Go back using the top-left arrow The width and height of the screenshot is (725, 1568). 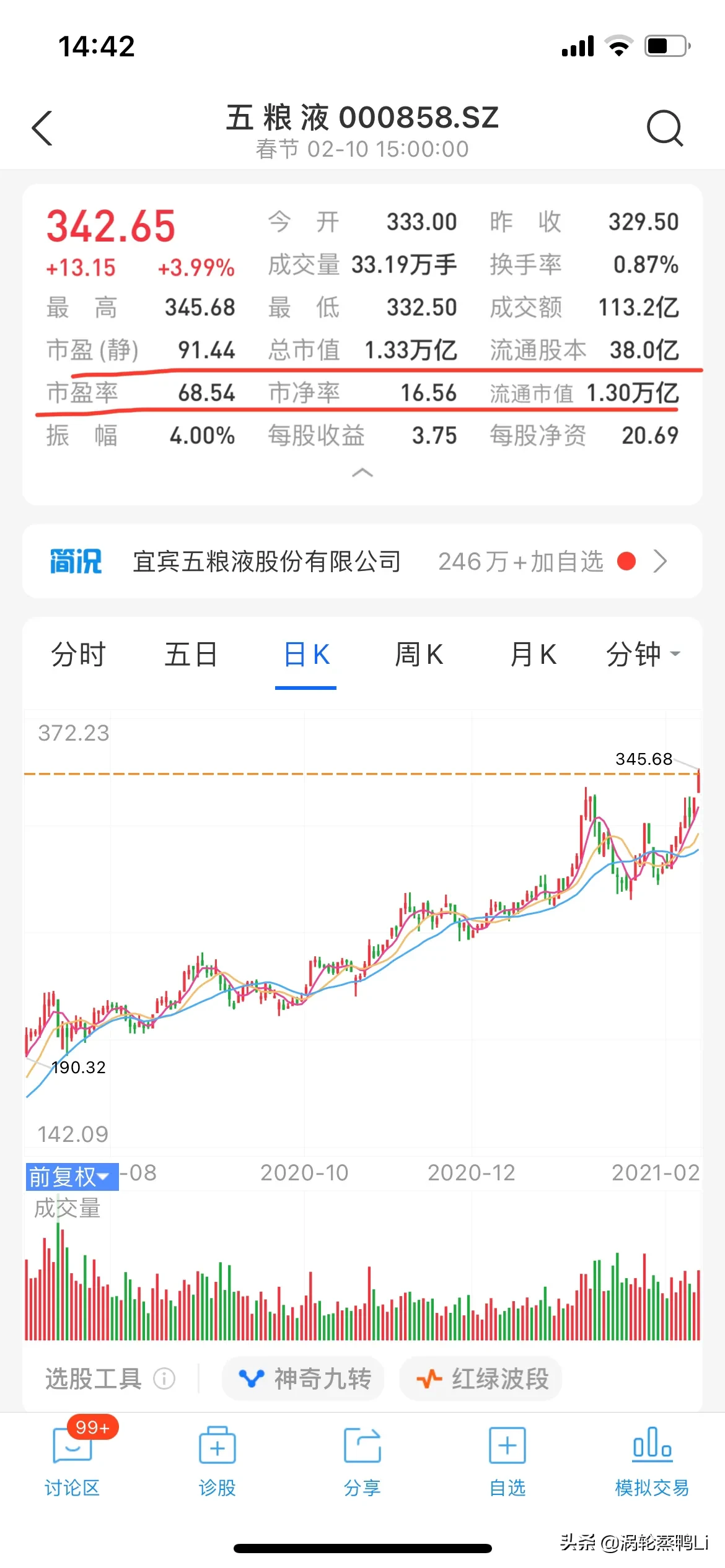click(42, 128)
